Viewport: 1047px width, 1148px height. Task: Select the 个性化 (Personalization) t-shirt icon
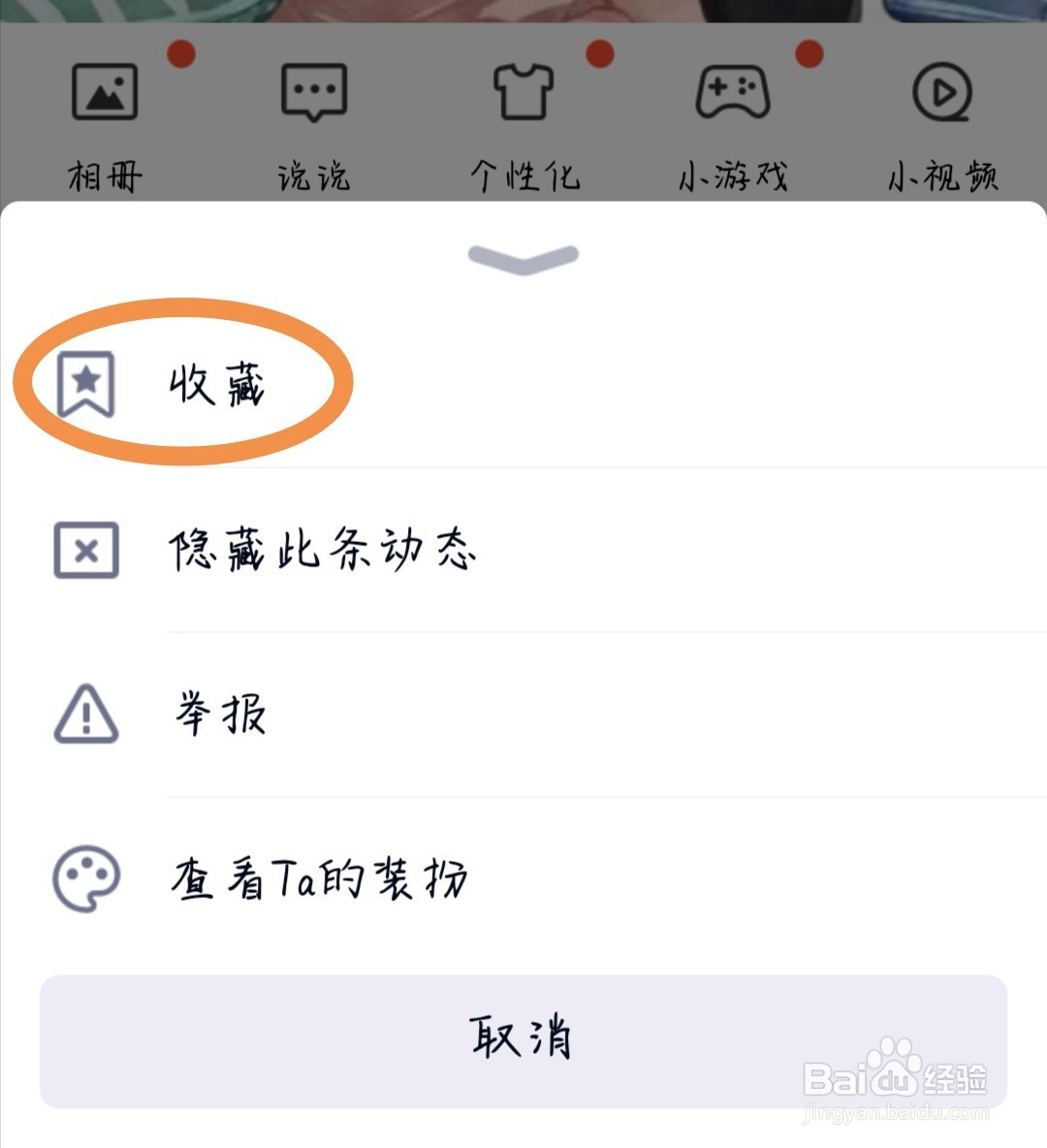point(523,92)
